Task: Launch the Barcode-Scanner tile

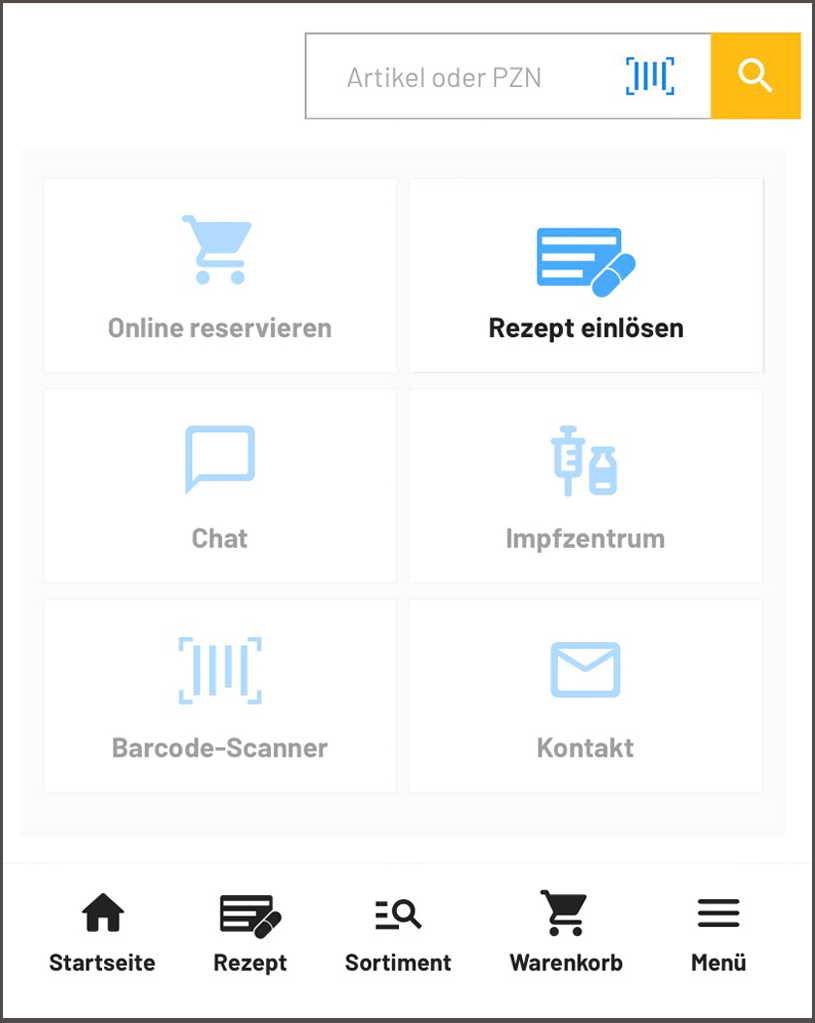Action: point(220,696)
